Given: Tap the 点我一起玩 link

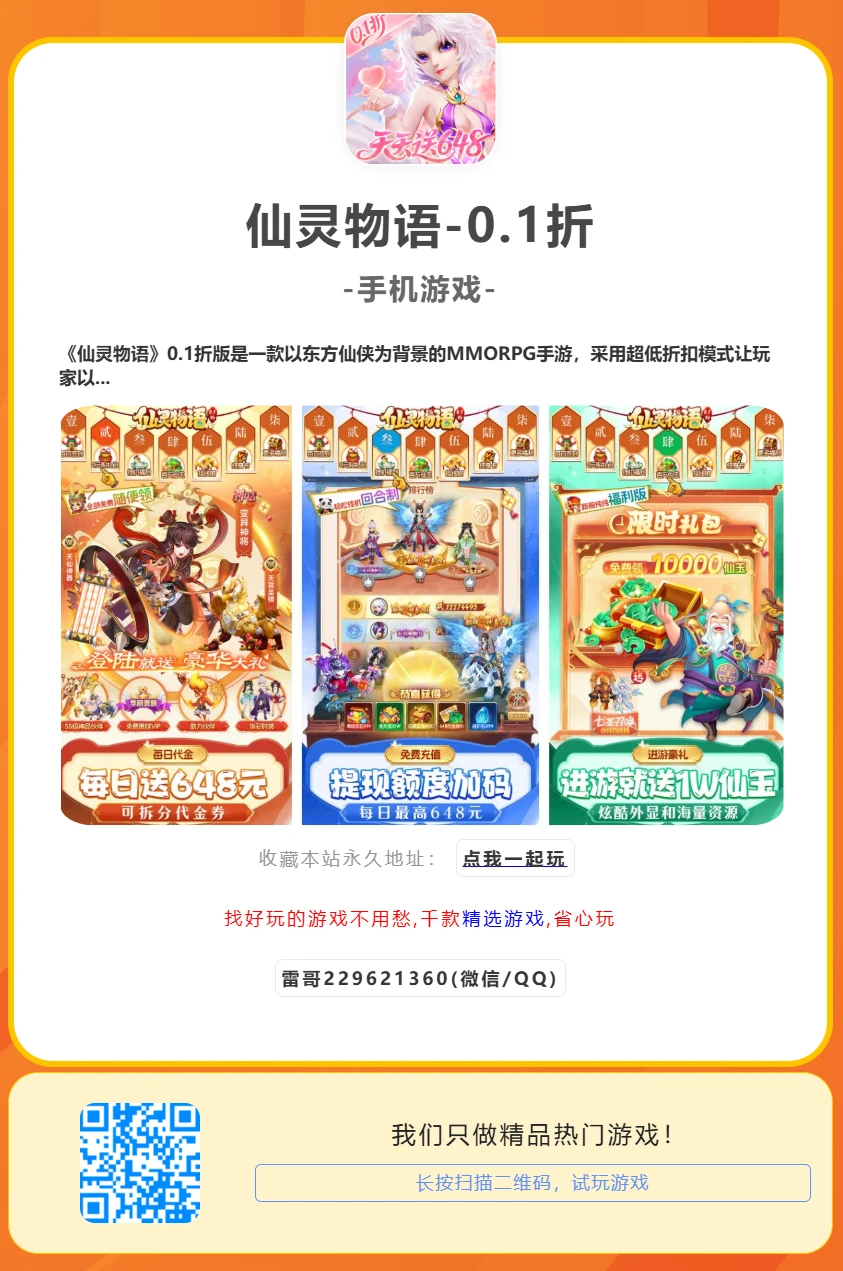Looking at the screenshot, I should pyautogui.click(x=514, y=858).
